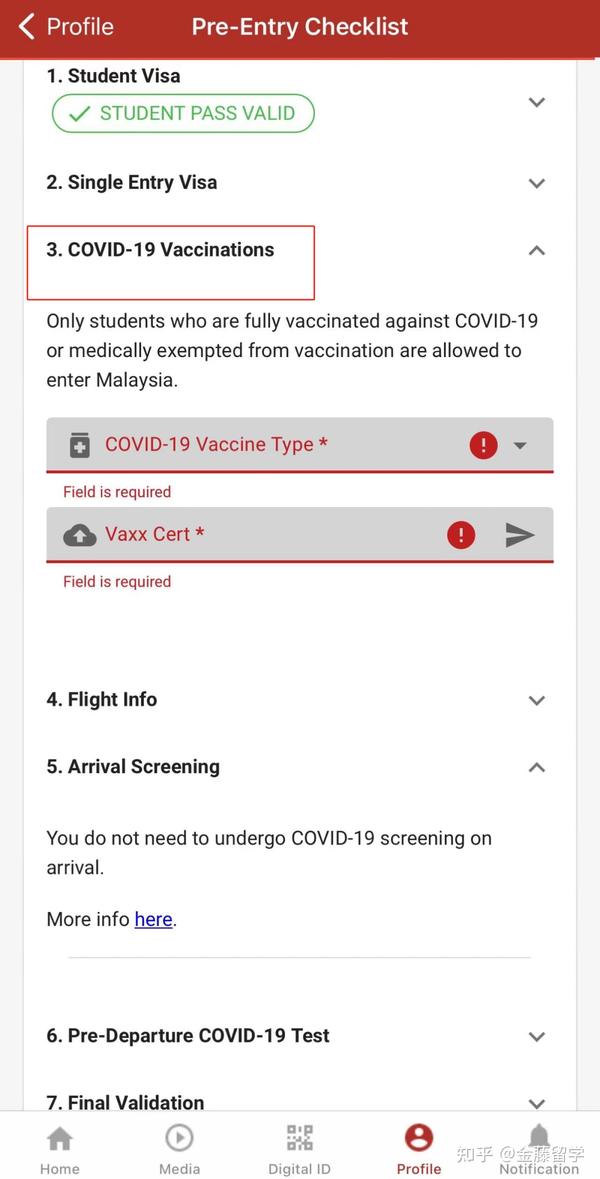Expand the Flight Info section
The height and width of the screenshot is (1179, 600).
click(537, 700)
